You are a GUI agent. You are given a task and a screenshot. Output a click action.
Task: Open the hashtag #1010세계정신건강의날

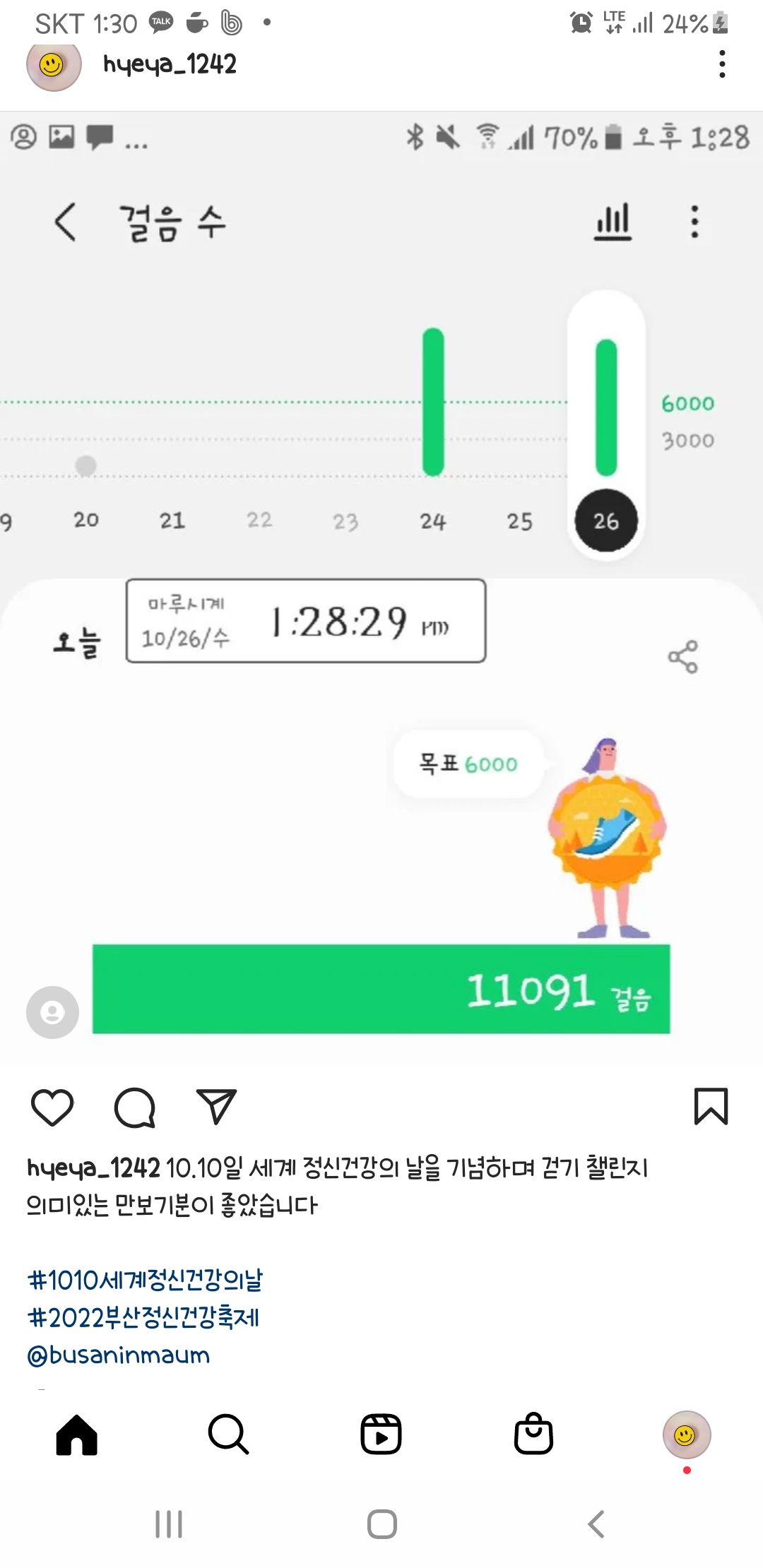click(145, 1280)
